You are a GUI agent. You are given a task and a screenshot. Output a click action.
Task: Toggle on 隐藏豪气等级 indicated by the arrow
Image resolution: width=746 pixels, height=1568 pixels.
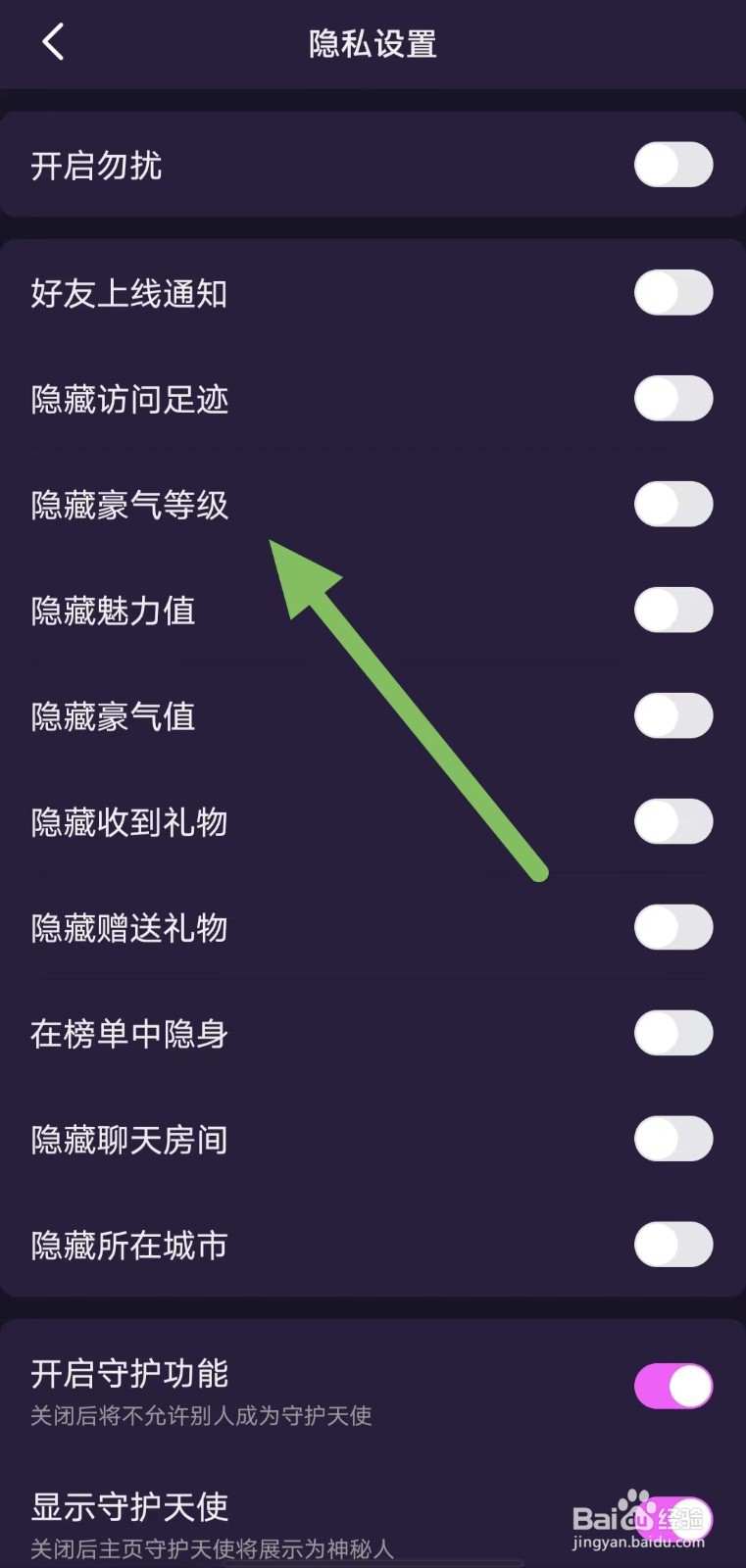672,505
